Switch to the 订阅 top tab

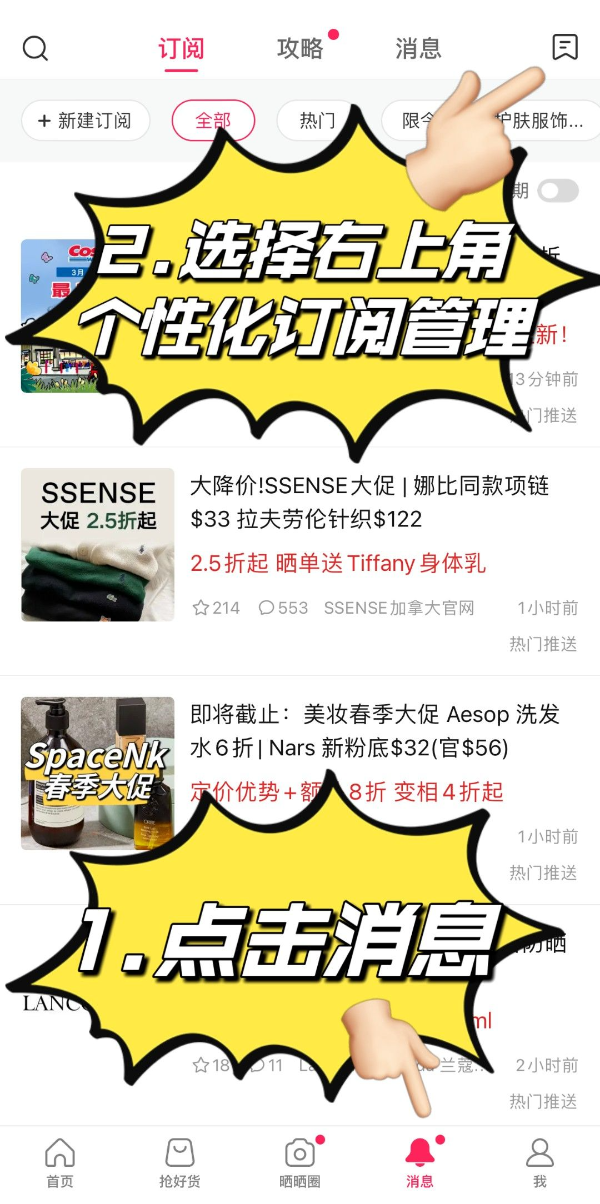coord(181,48)
